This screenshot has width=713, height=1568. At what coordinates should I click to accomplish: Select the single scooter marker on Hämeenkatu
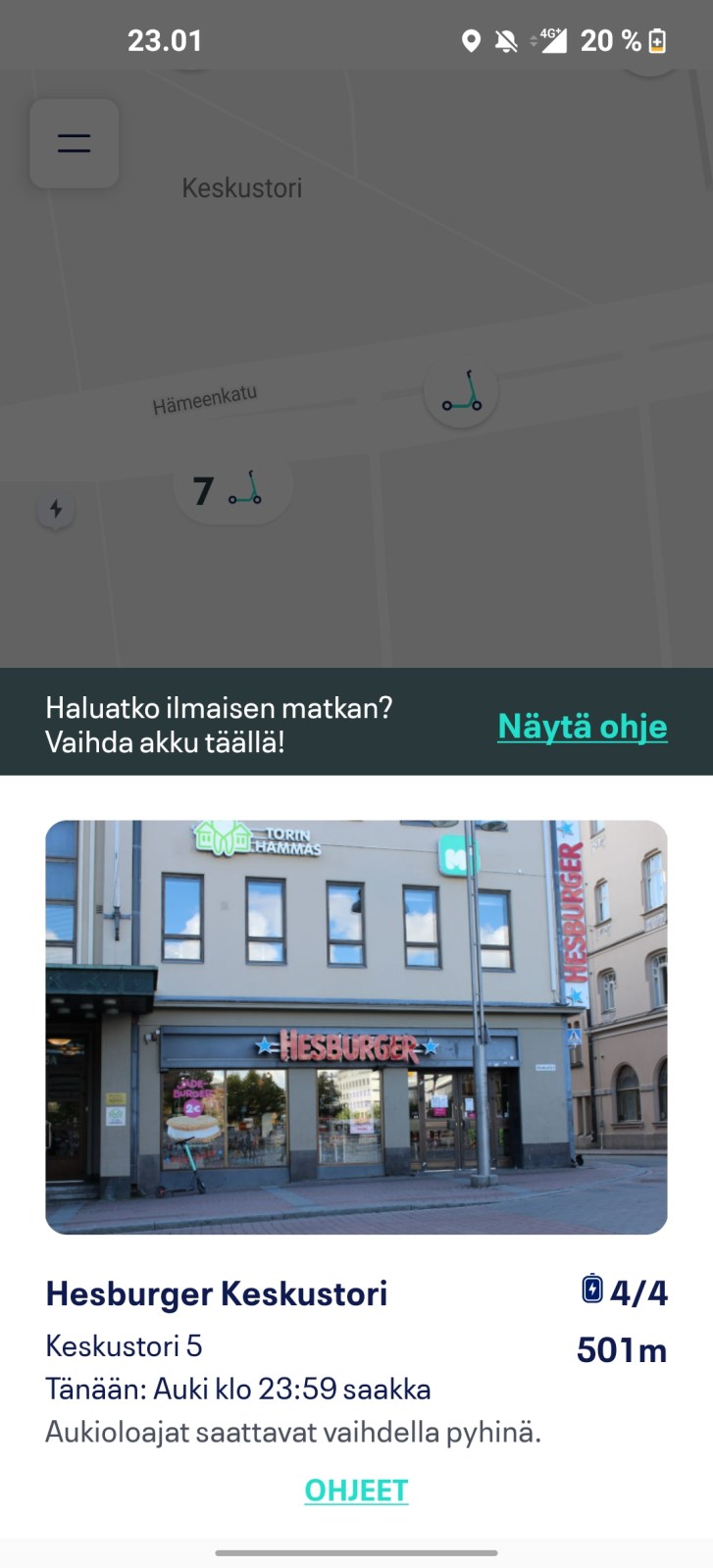[x=461, y=392]
